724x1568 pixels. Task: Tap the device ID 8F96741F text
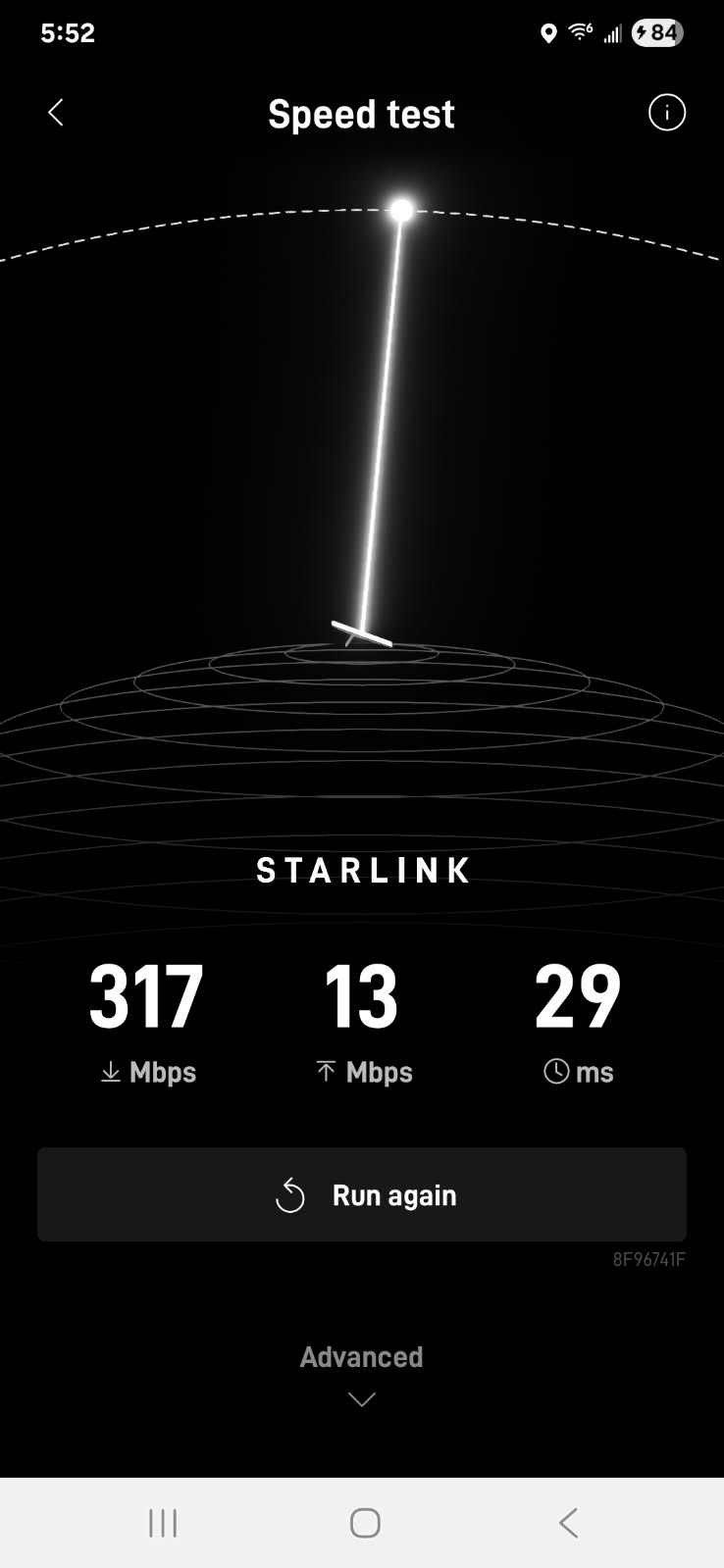647,1259
